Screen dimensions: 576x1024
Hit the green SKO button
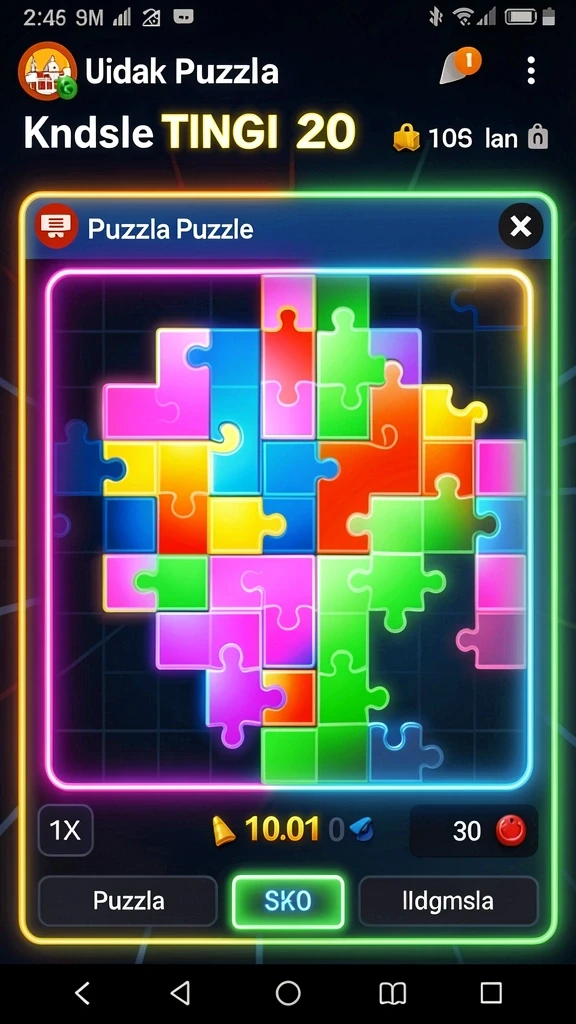288,901
